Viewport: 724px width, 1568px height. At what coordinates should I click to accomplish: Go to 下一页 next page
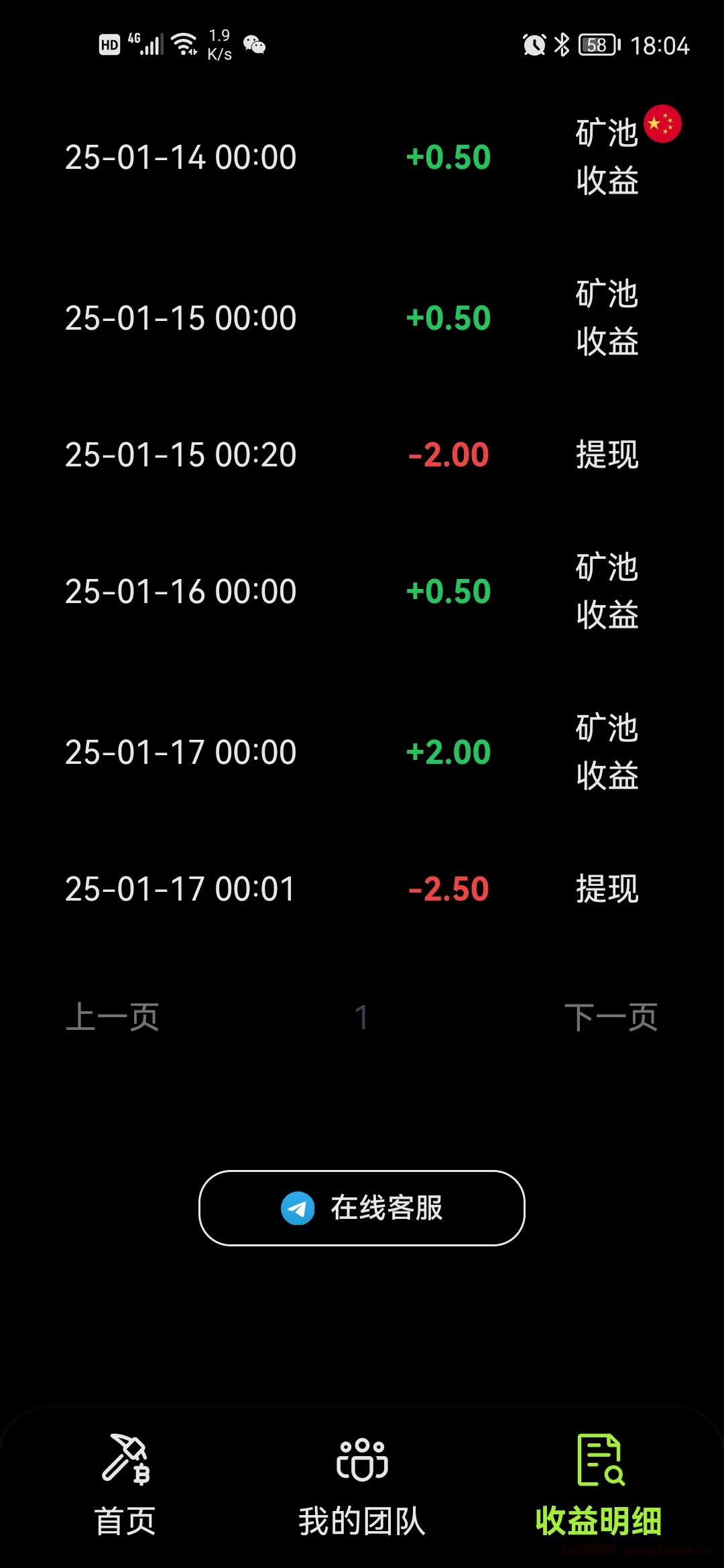point(611,1017)
